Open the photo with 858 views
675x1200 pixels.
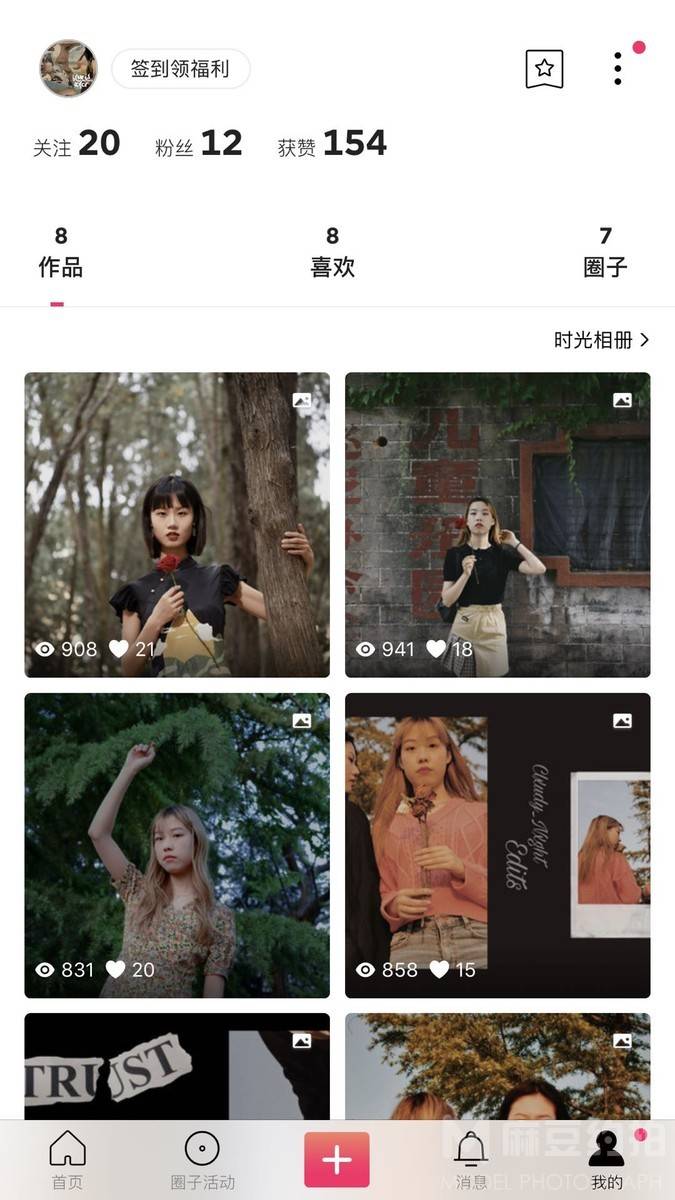click(497, 844)
